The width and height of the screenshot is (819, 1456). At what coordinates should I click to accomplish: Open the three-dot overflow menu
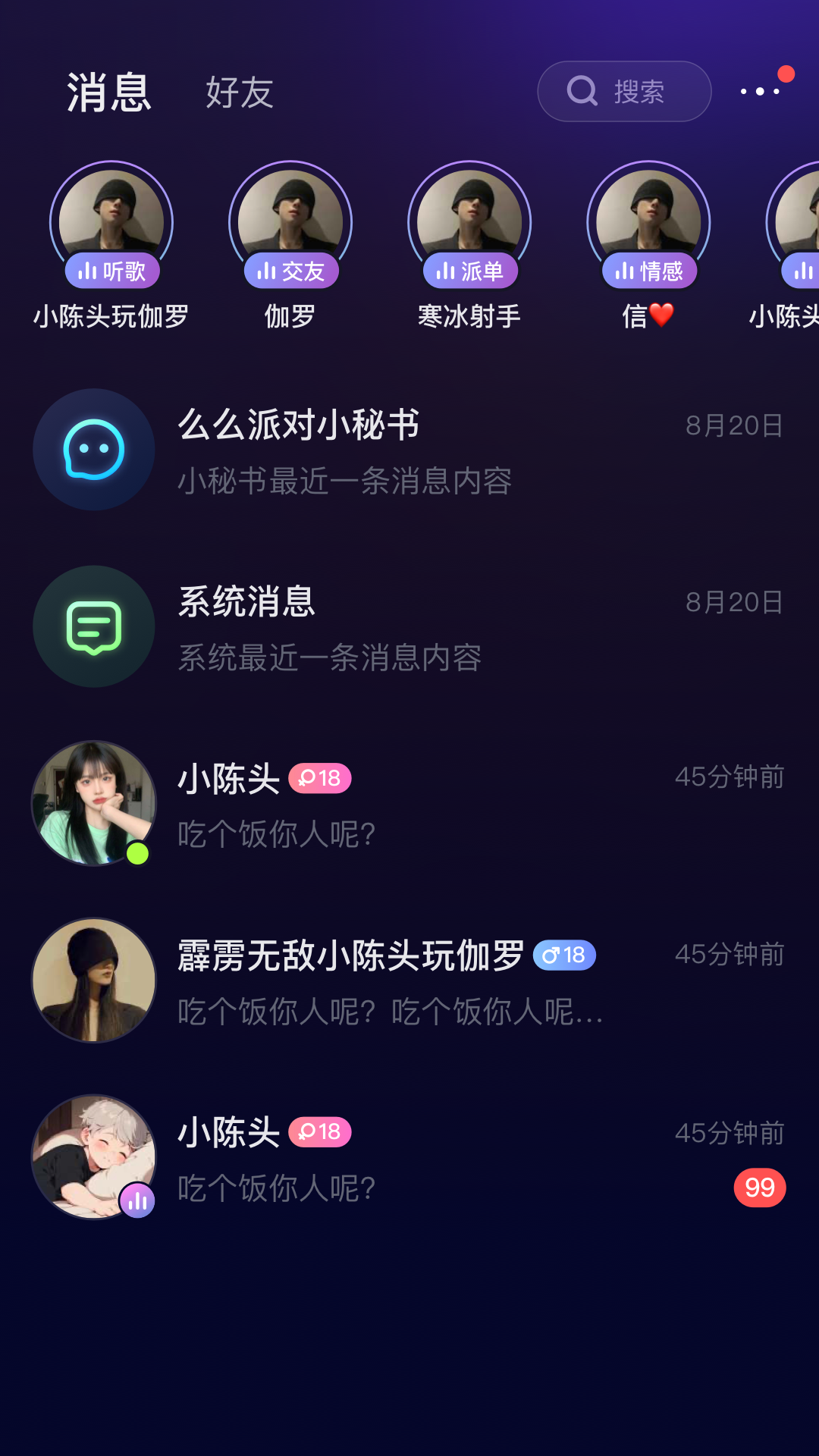[x=760, y=92]
